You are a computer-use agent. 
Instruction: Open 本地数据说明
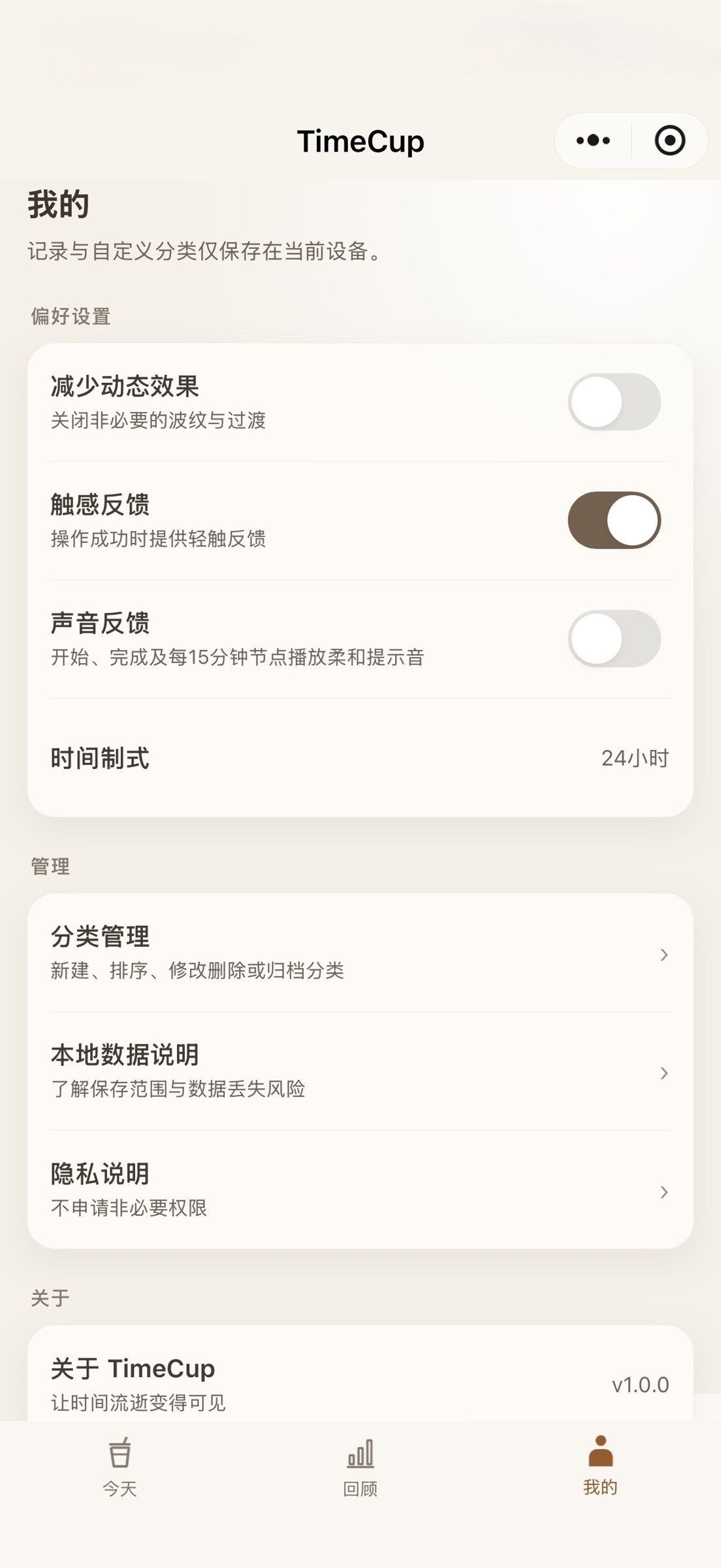(x=360, y=1071)
